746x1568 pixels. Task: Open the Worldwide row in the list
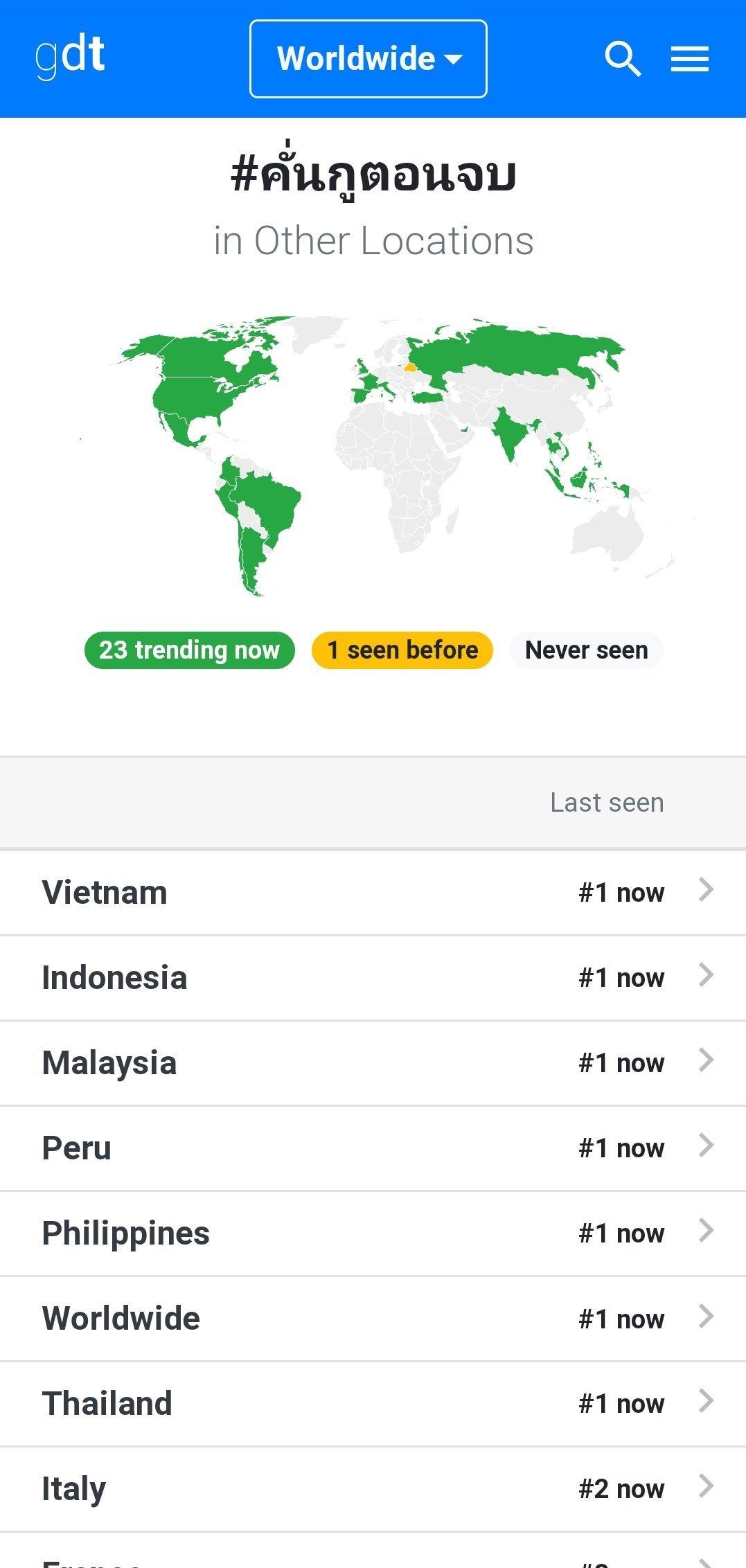[x=373, y=1319]
